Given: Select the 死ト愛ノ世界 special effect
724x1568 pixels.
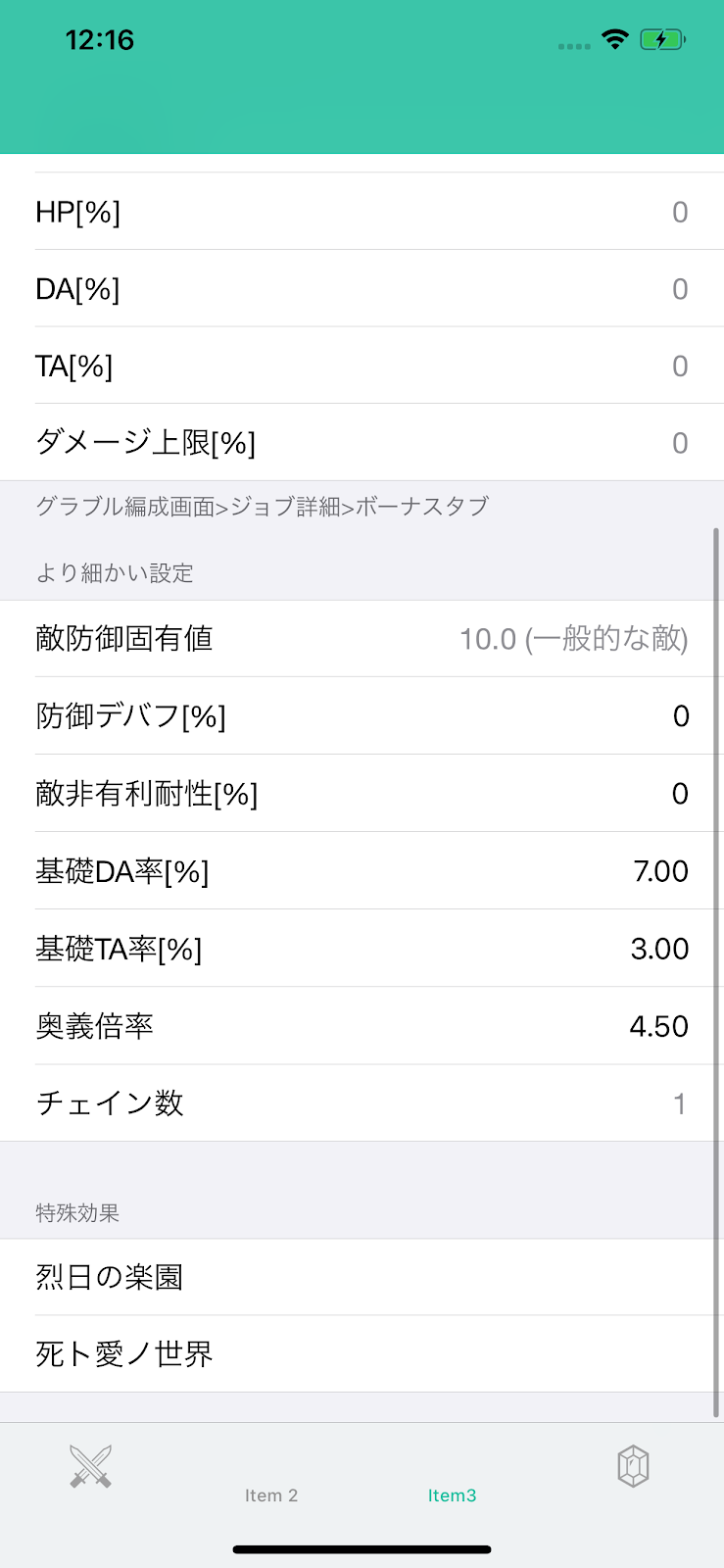Looking at the screenshot, I should [362, 1354].
